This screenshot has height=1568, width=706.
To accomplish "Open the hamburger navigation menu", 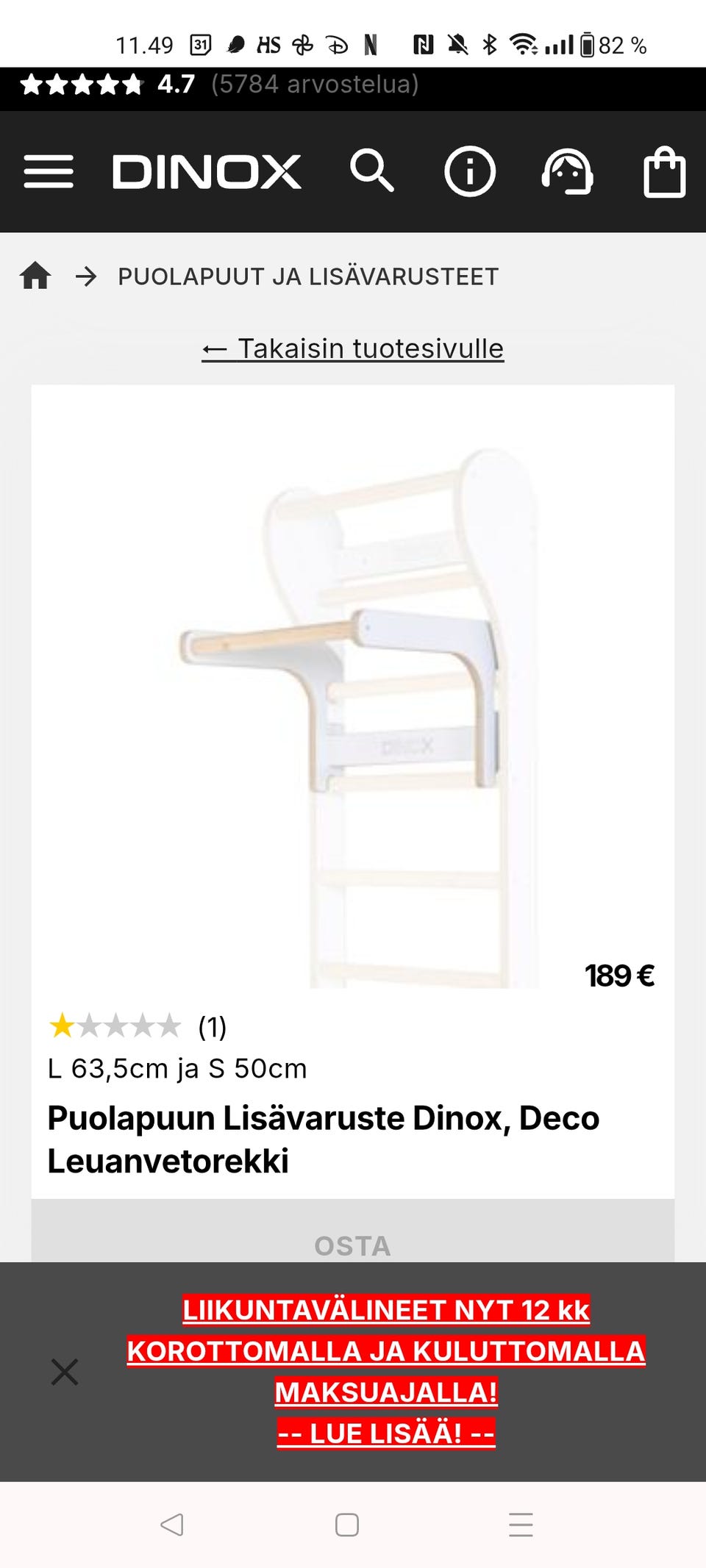I will (49, 171).
